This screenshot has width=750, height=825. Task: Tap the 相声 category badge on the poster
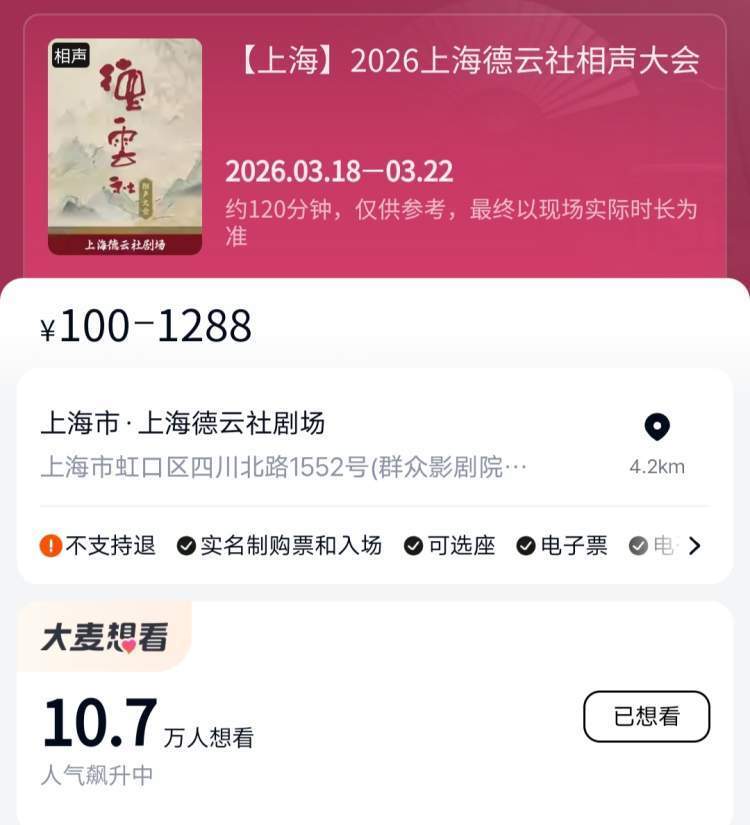72,56
